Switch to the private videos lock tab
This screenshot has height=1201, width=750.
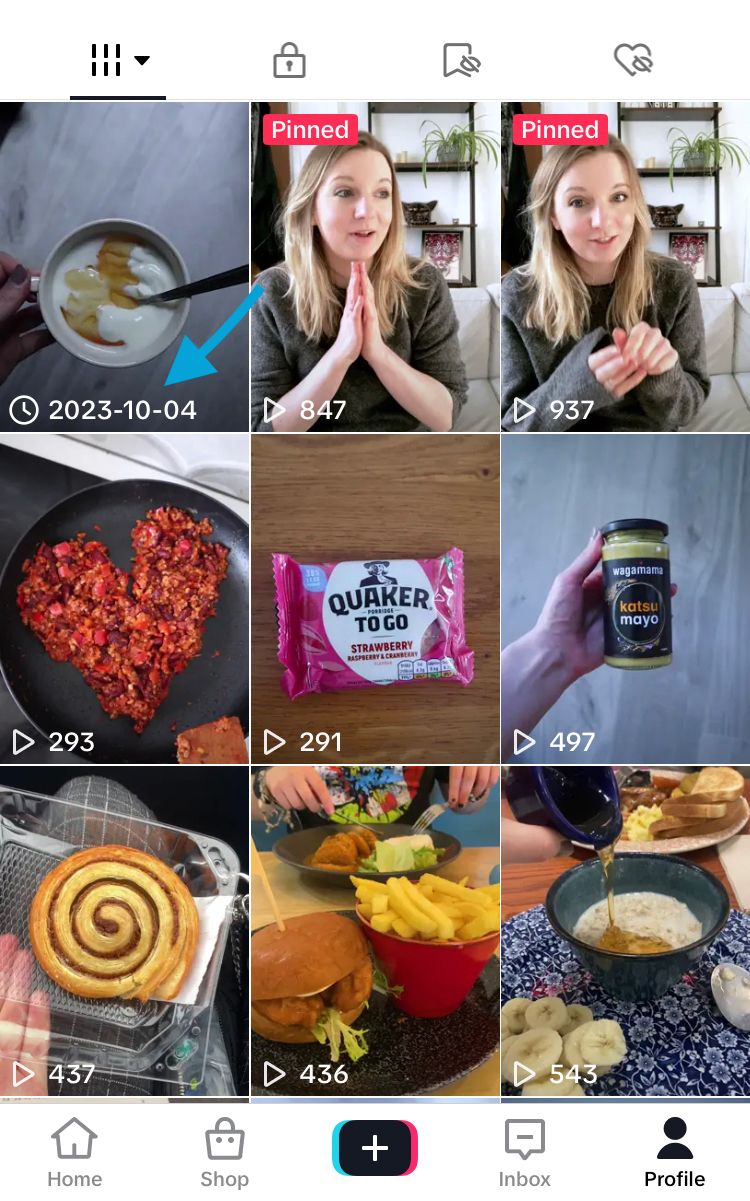tap(289, 61)
